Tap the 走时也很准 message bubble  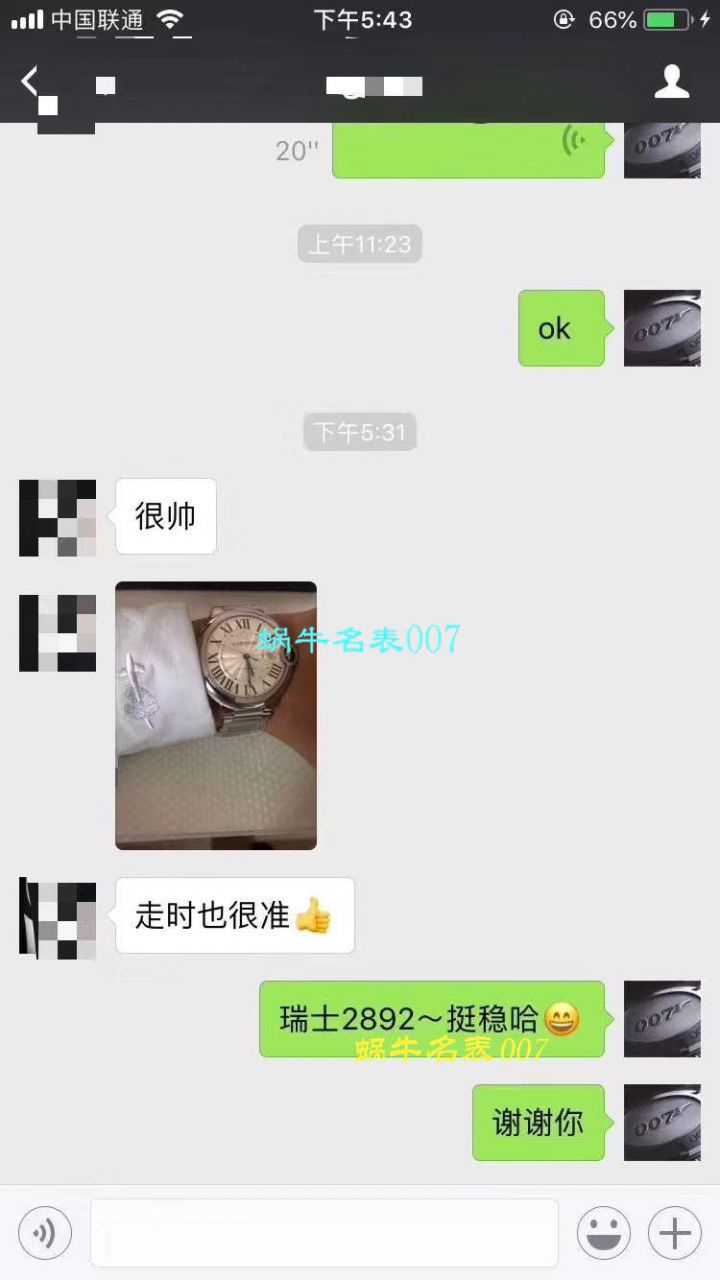point(235,915)
